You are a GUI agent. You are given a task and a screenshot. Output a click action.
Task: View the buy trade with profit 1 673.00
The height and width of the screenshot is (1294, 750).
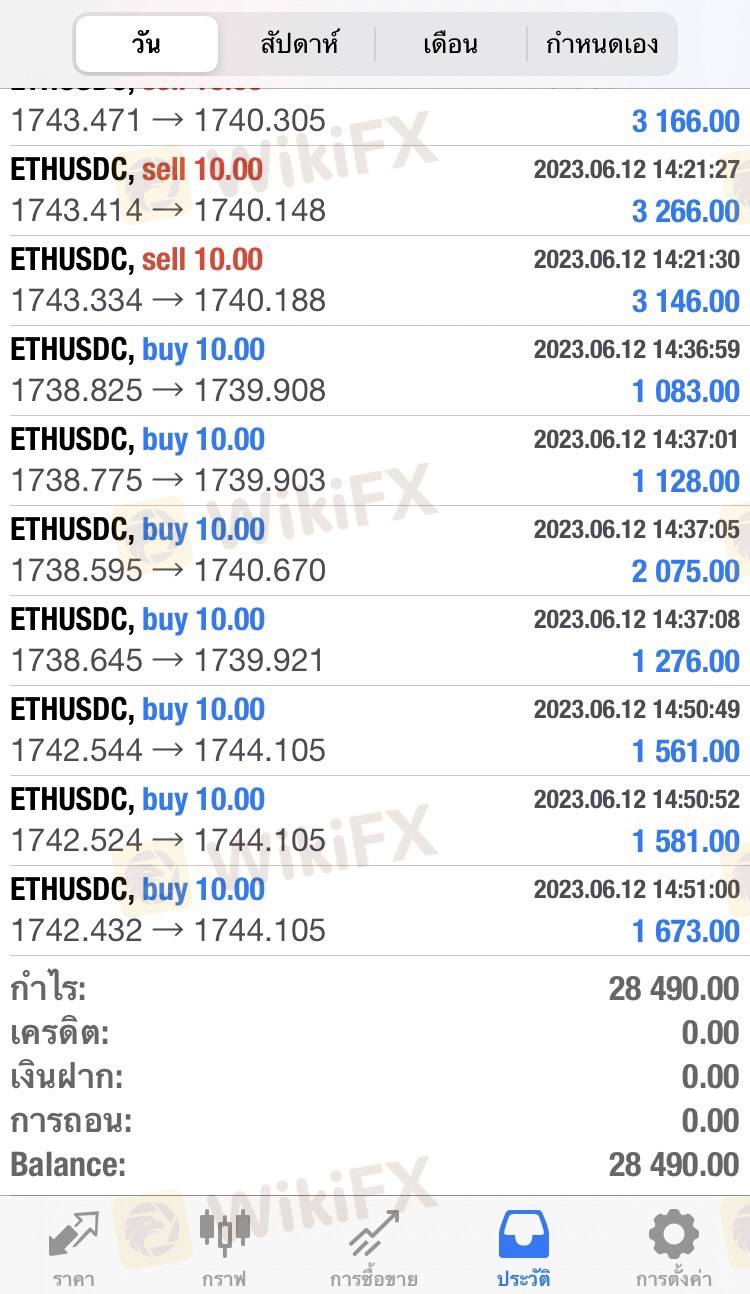point(375,911)
